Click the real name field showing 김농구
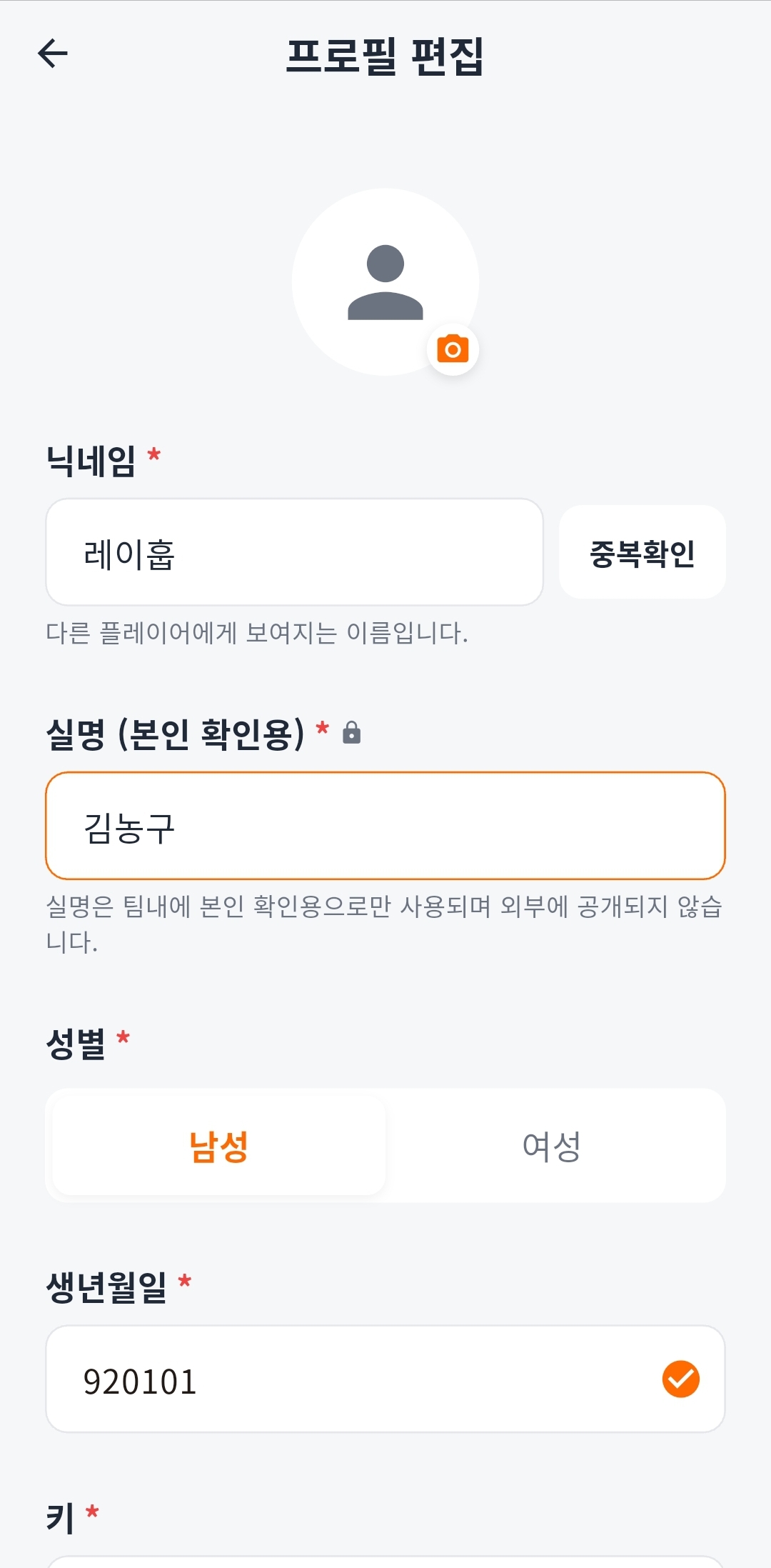The image size is (771, 1568). pos(385,825)
